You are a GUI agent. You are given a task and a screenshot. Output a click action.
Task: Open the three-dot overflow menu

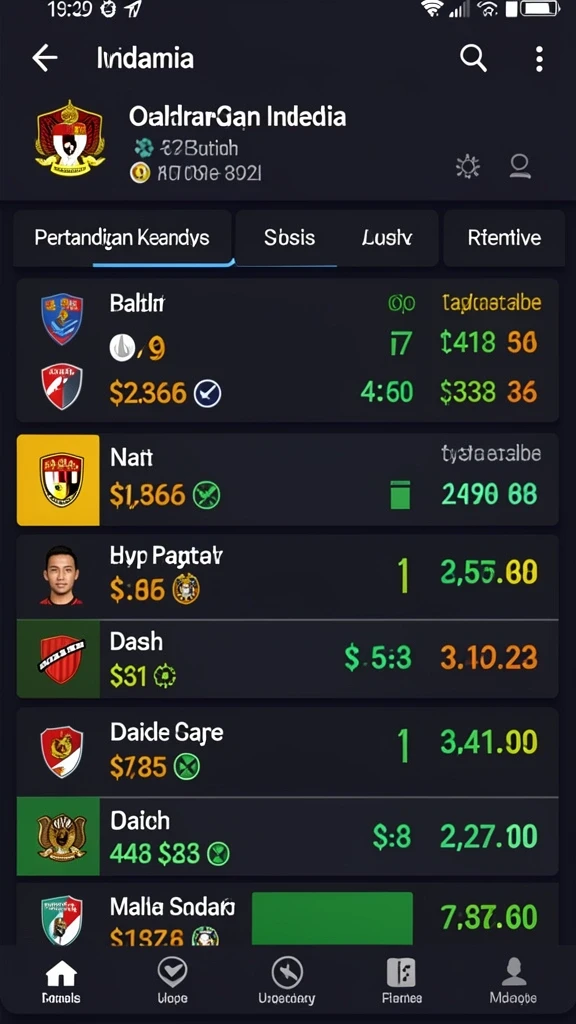coord(539,59)
